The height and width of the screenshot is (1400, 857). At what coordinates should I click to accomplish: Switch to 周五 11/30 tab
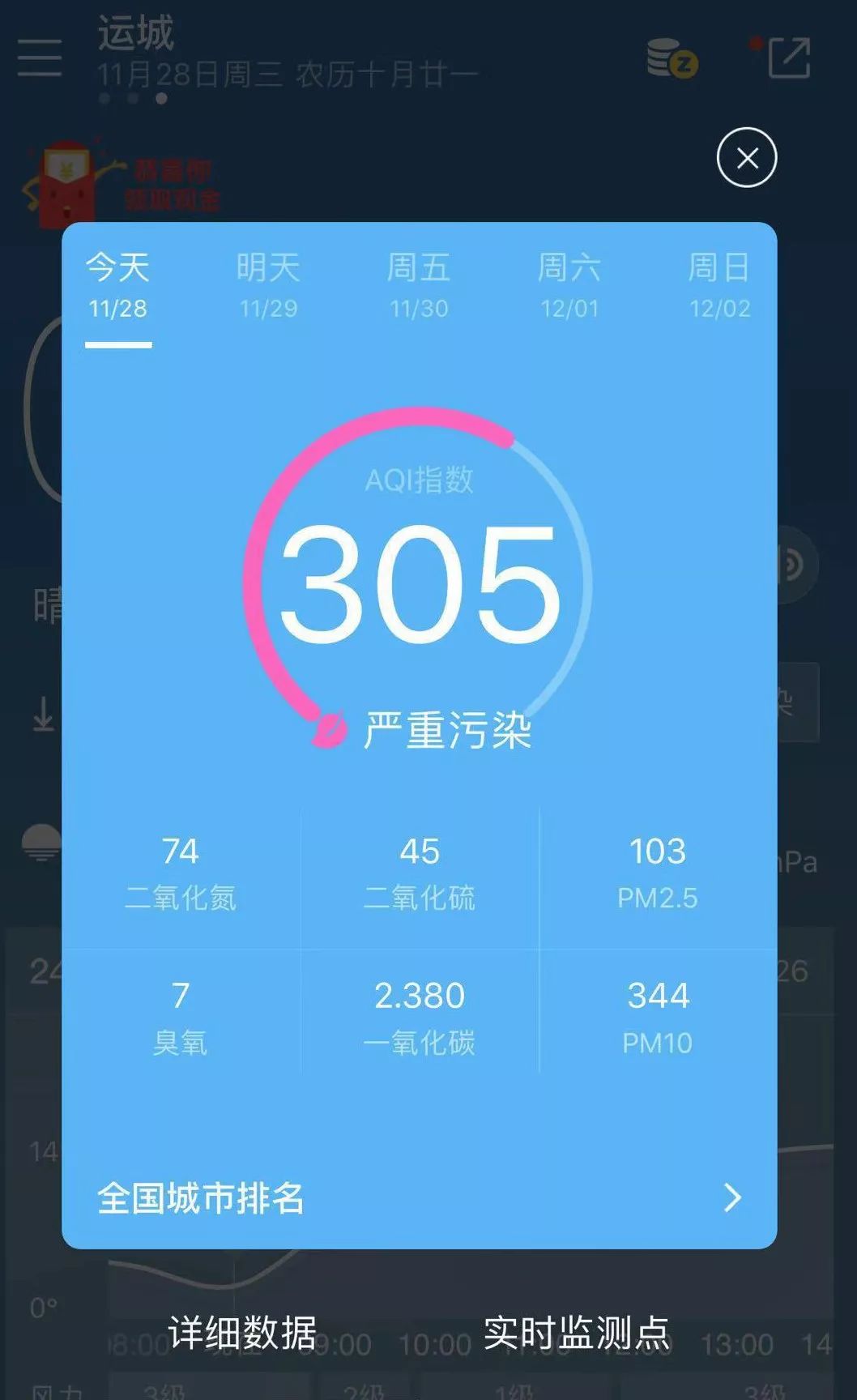pyautogui.click(x=418, y=285)
